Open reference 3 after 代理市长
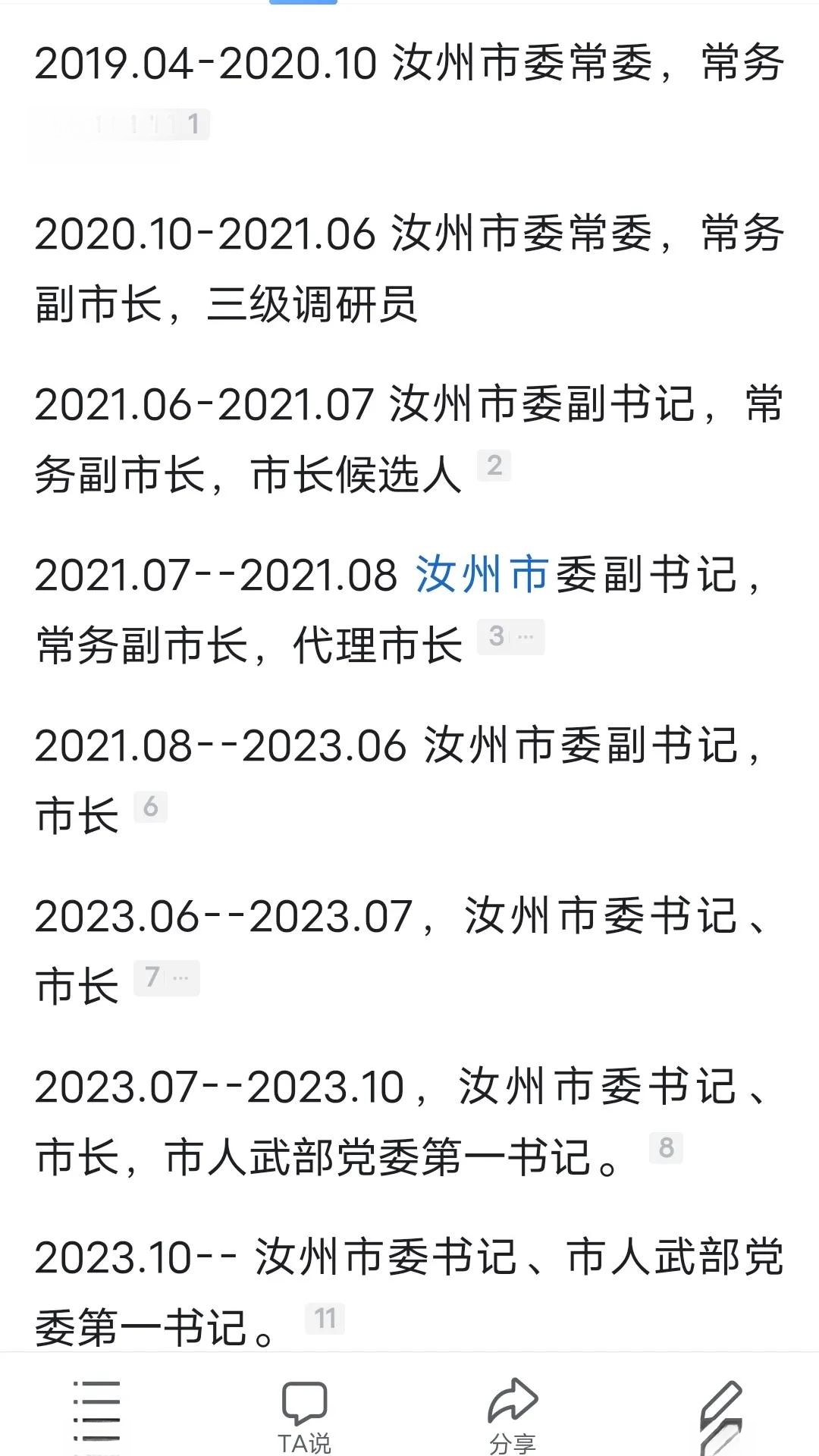 coord(511,636)
